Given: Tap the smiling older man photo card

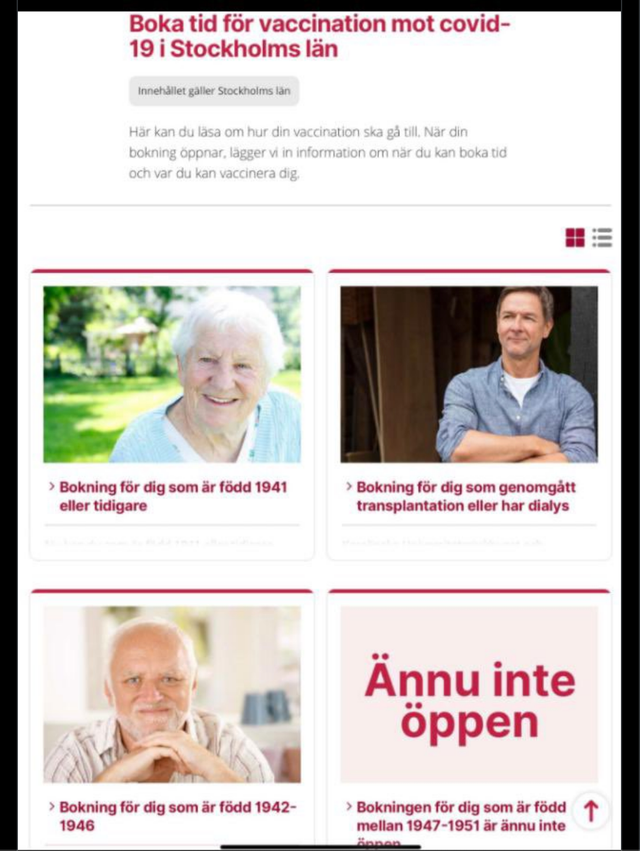Looking at the screenshot, I should pos(172,694).
